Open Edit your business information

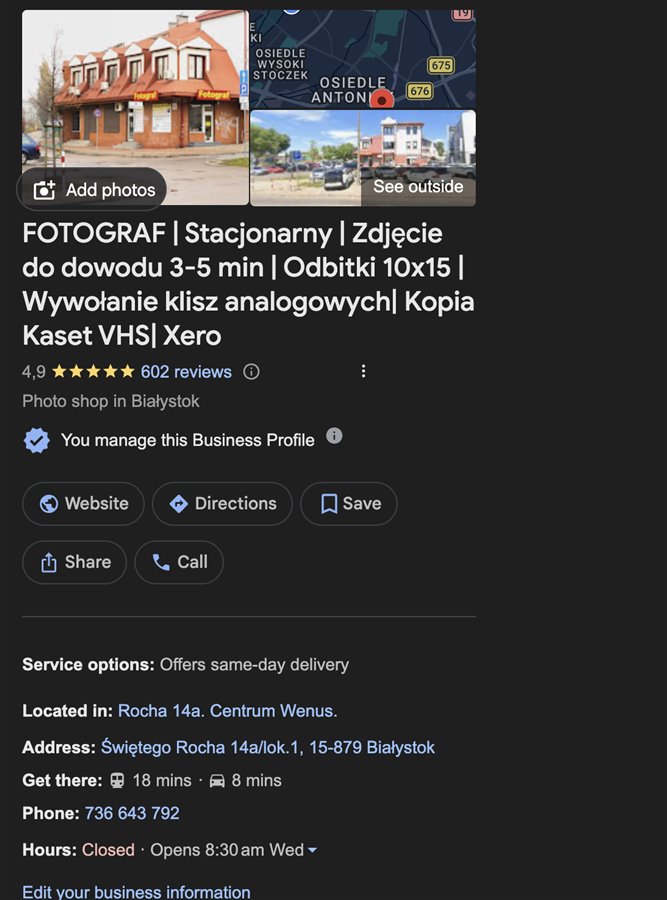136,891
